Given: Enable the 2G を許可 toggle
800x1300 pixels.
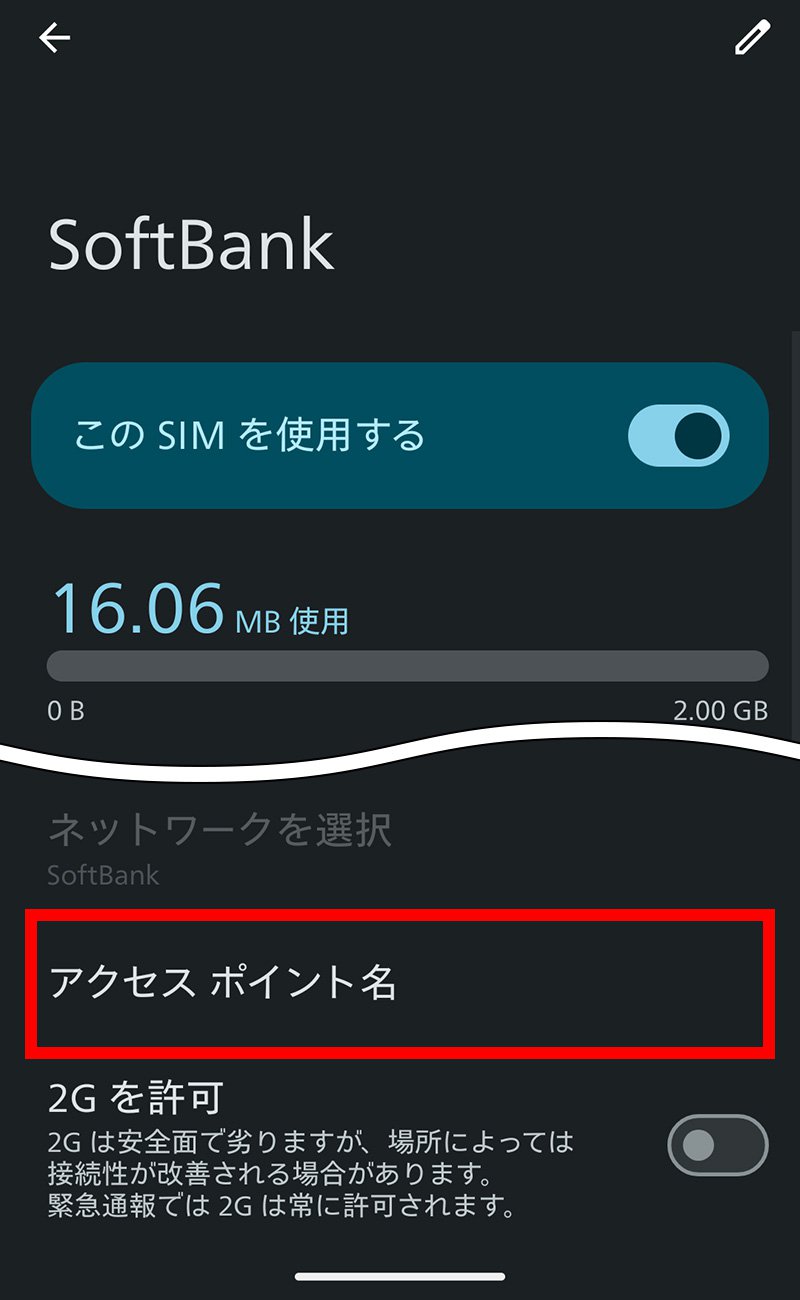Looking at the screenshot, I should tap(716, 1144).
